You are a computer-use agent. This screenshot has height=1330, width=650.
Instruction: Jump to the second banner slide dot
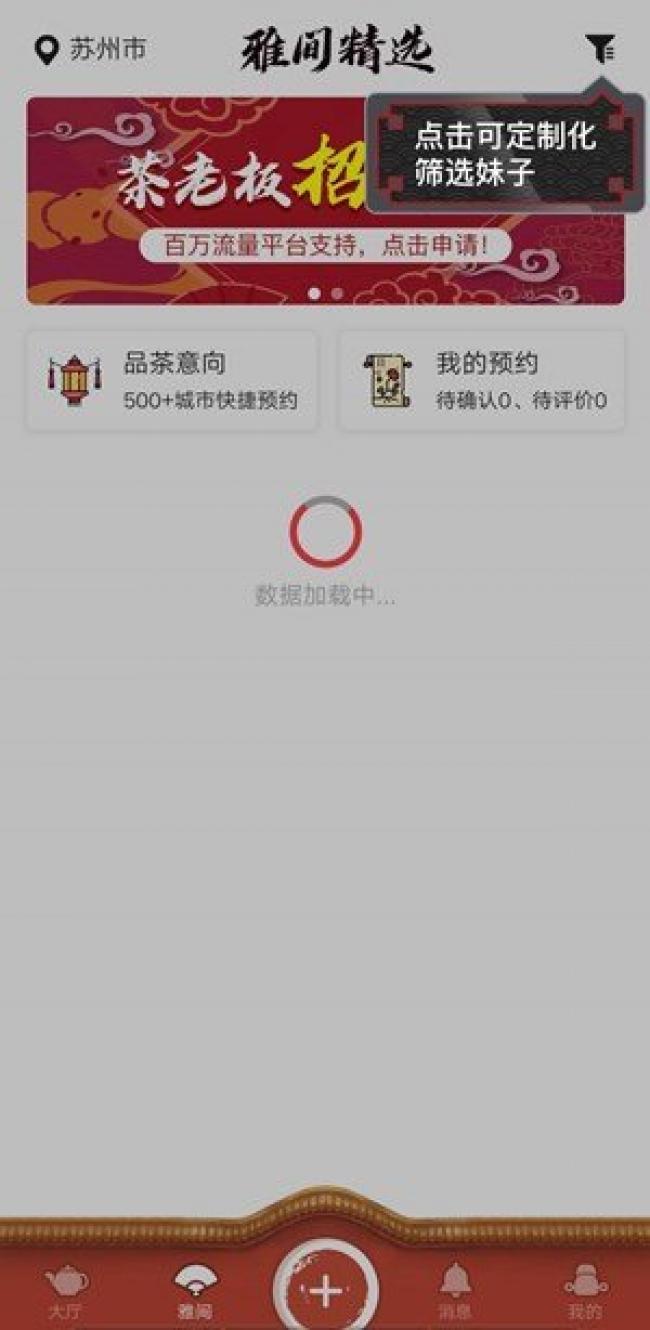[x=337, y=293]
